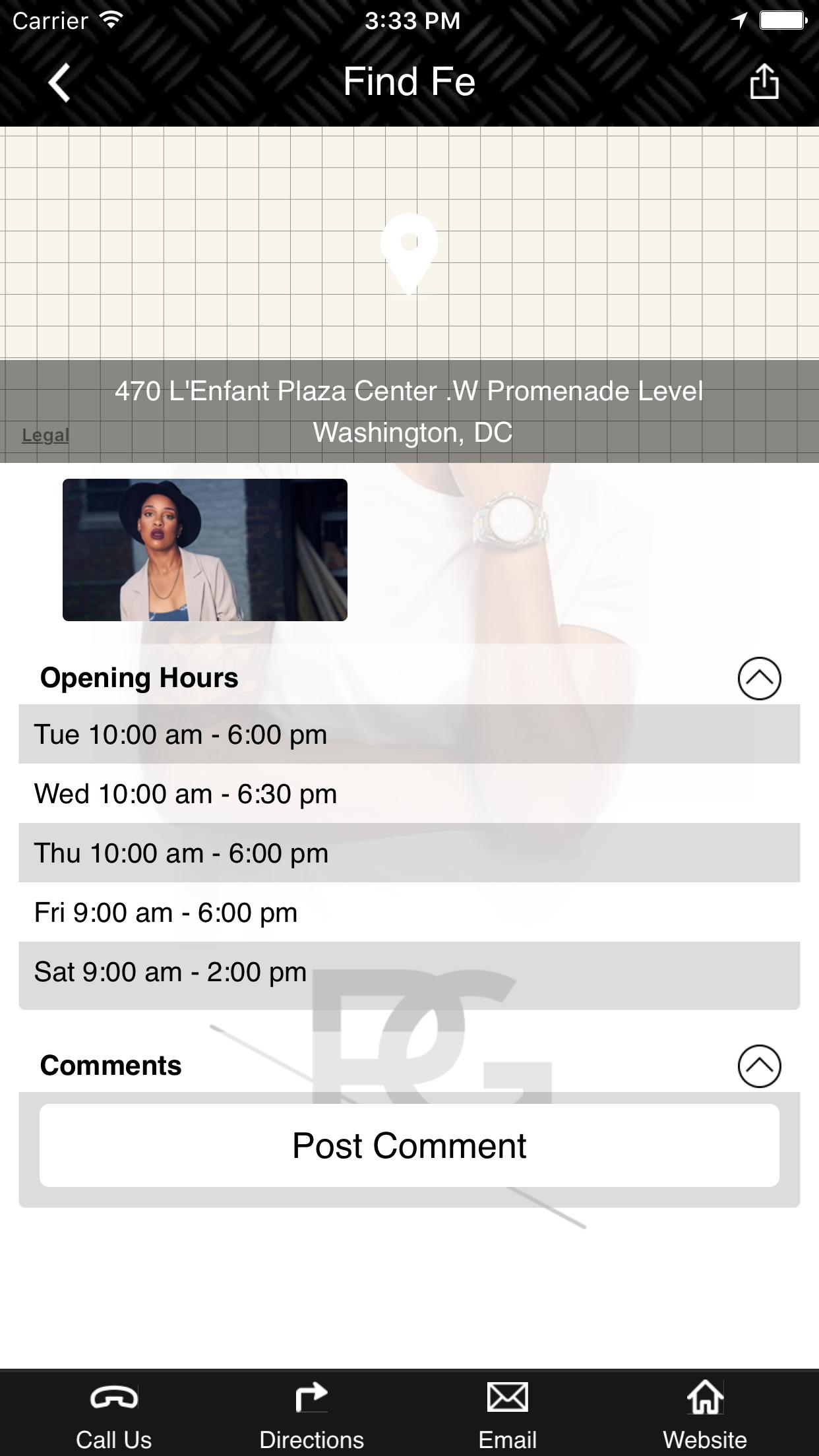This screenshot has height=1456, width=819.
Task: Open the Legal link on the map
Action: [x=45, y=435]
